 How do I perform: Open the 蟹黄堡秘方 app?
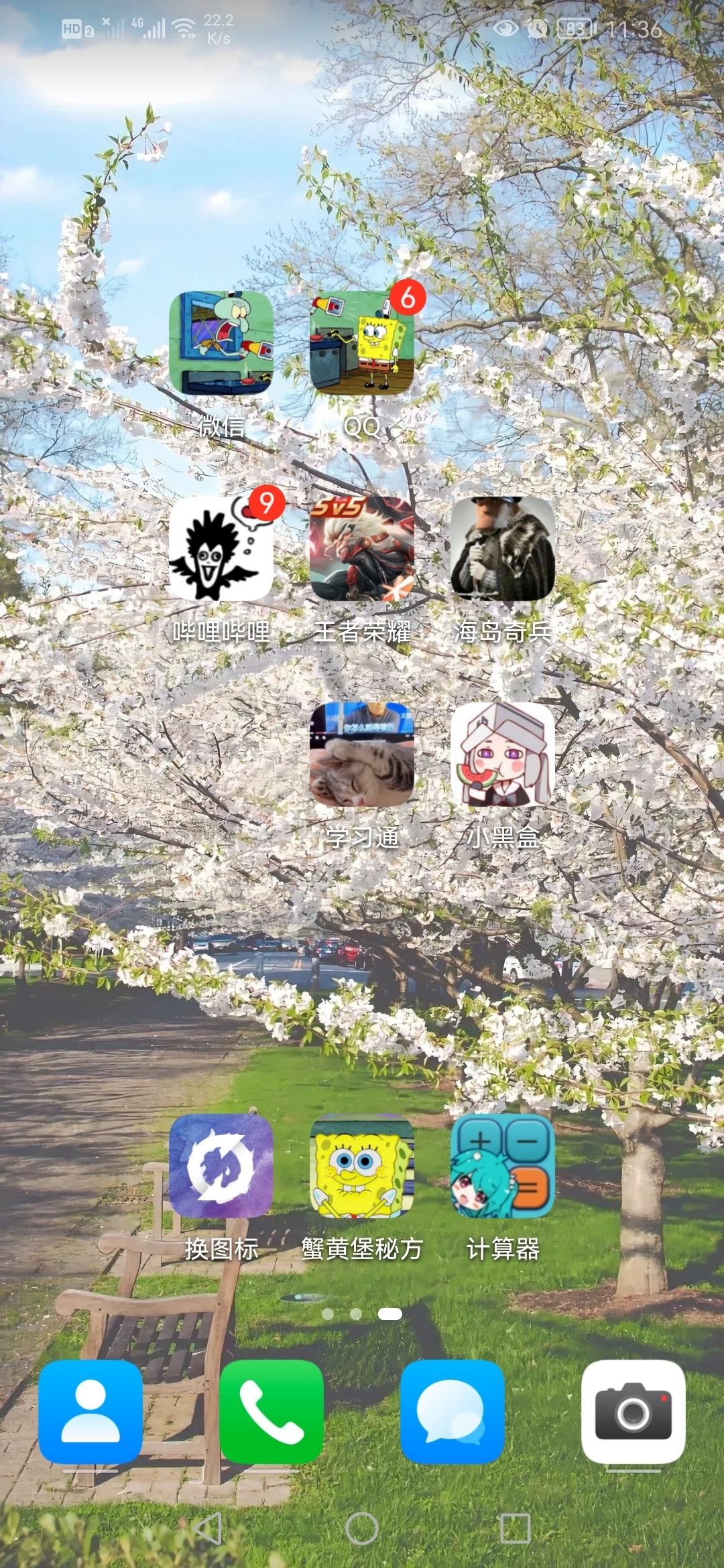[362, 1166]
